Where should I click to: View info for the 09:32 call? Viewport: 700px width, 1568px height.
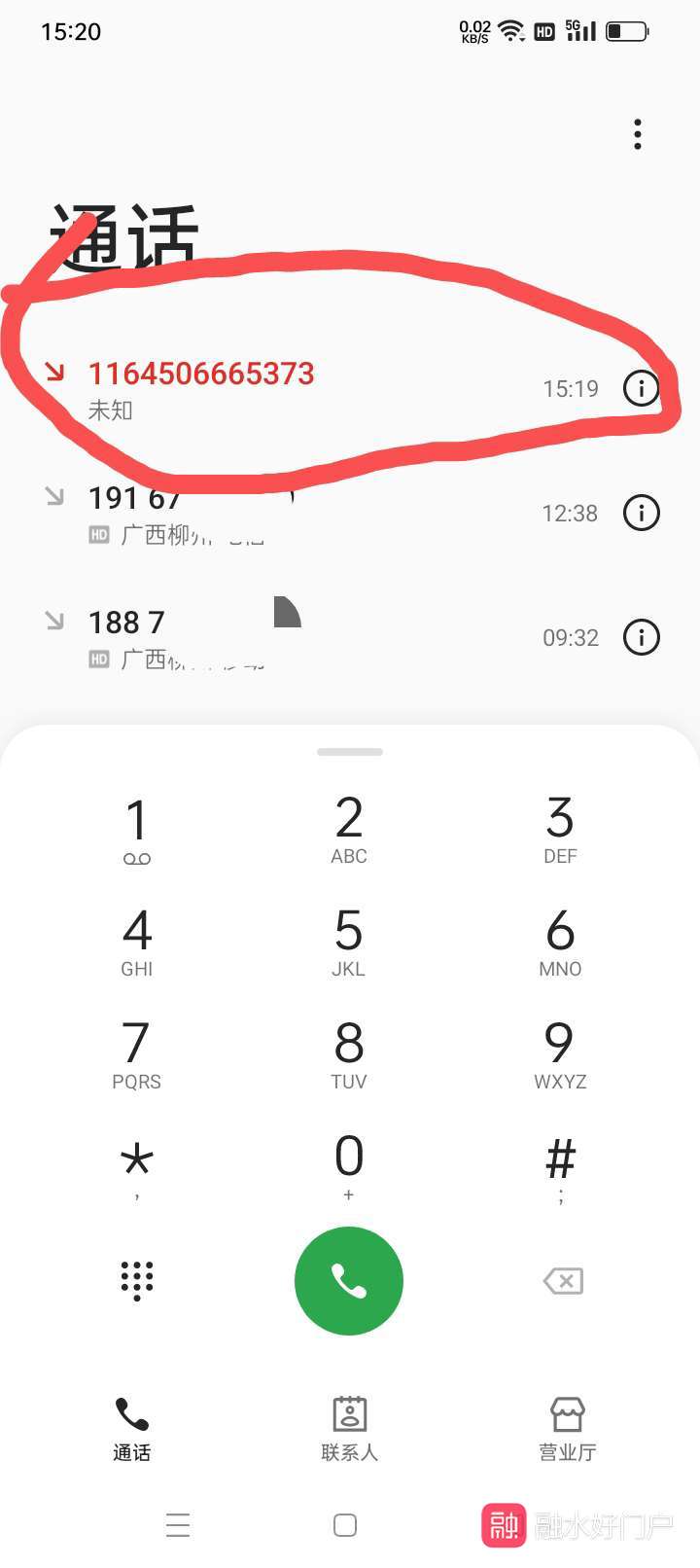coord(641,637)
